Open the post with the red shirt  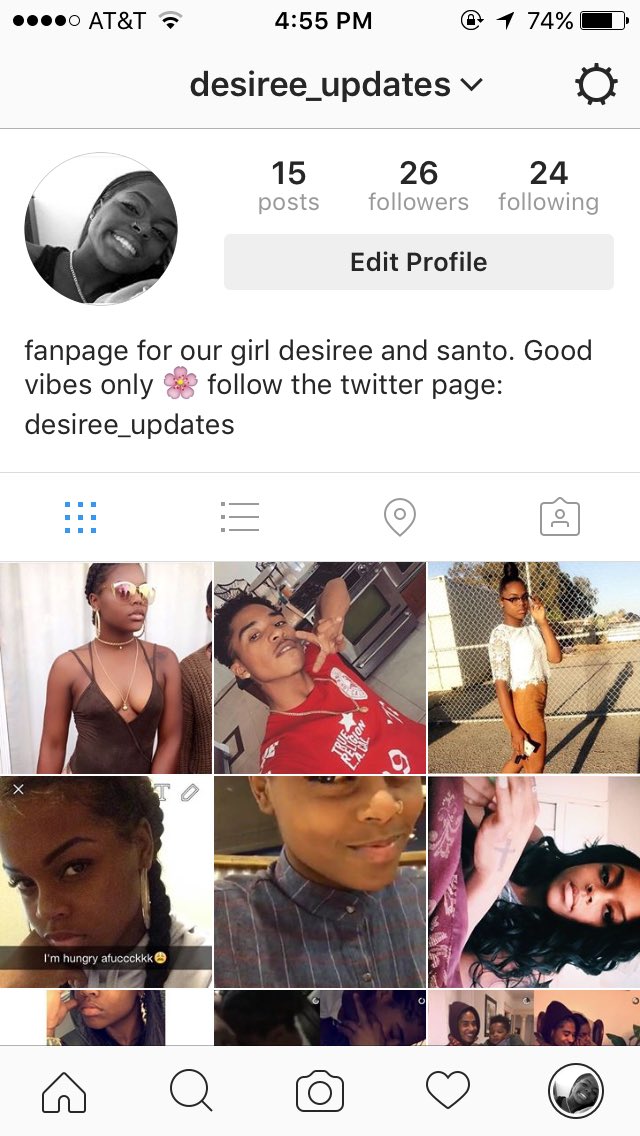pyautogui.click(x=320, y=667)
